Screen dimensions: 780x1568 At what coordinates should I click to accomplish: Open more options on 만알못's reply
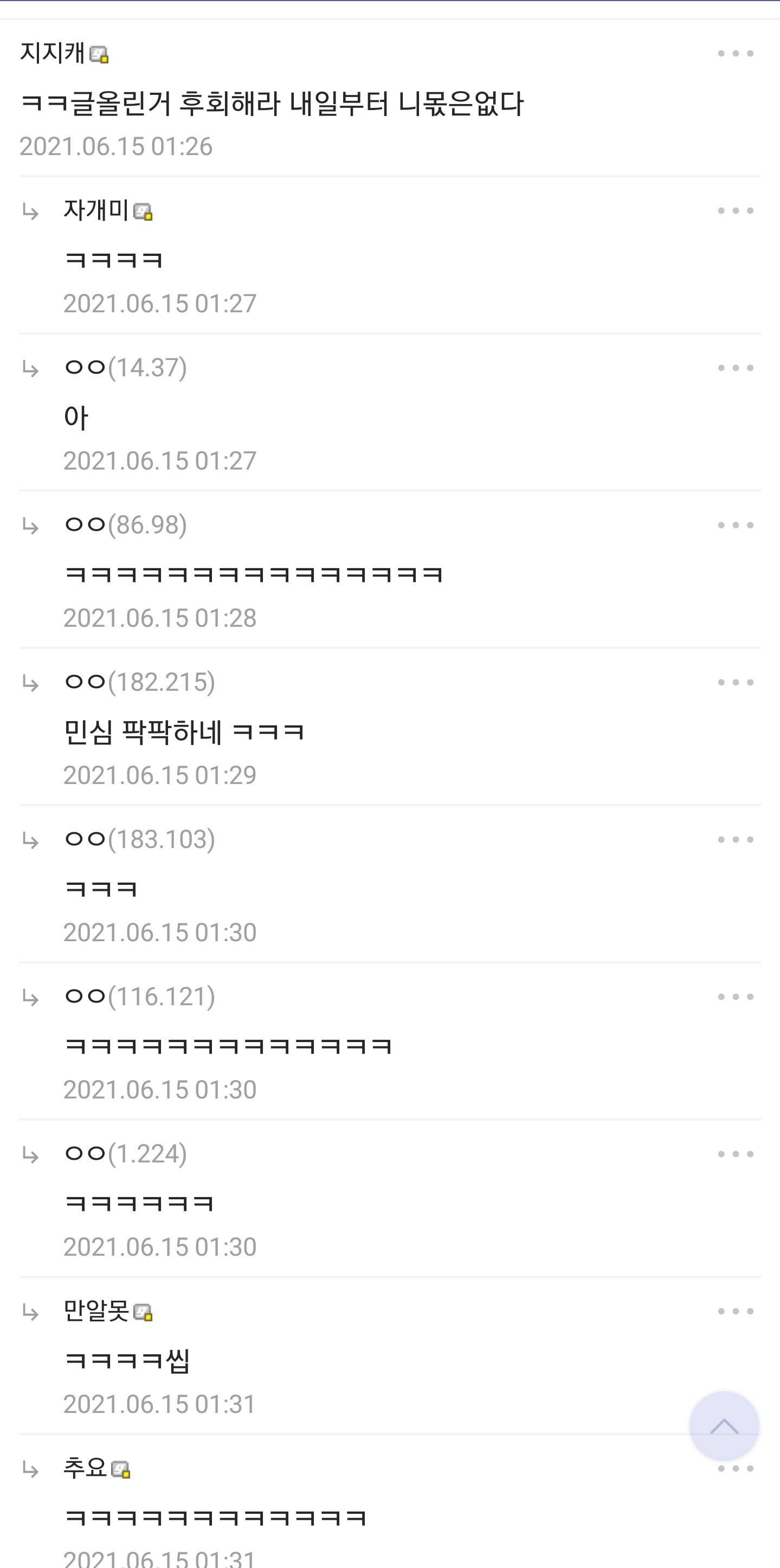coord(735,1311)
